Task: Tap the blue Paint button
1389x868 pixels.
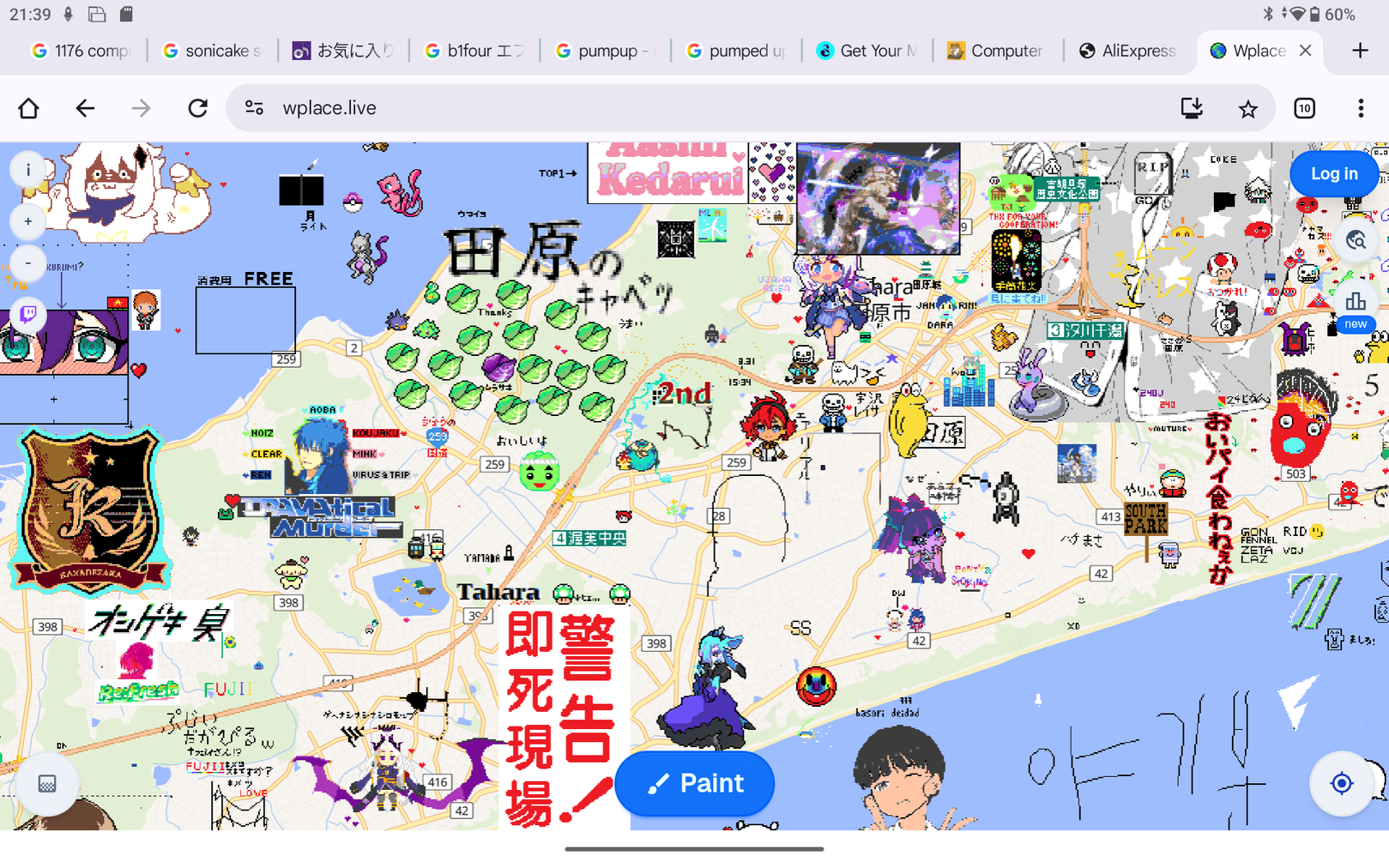Action: (694, 783)
